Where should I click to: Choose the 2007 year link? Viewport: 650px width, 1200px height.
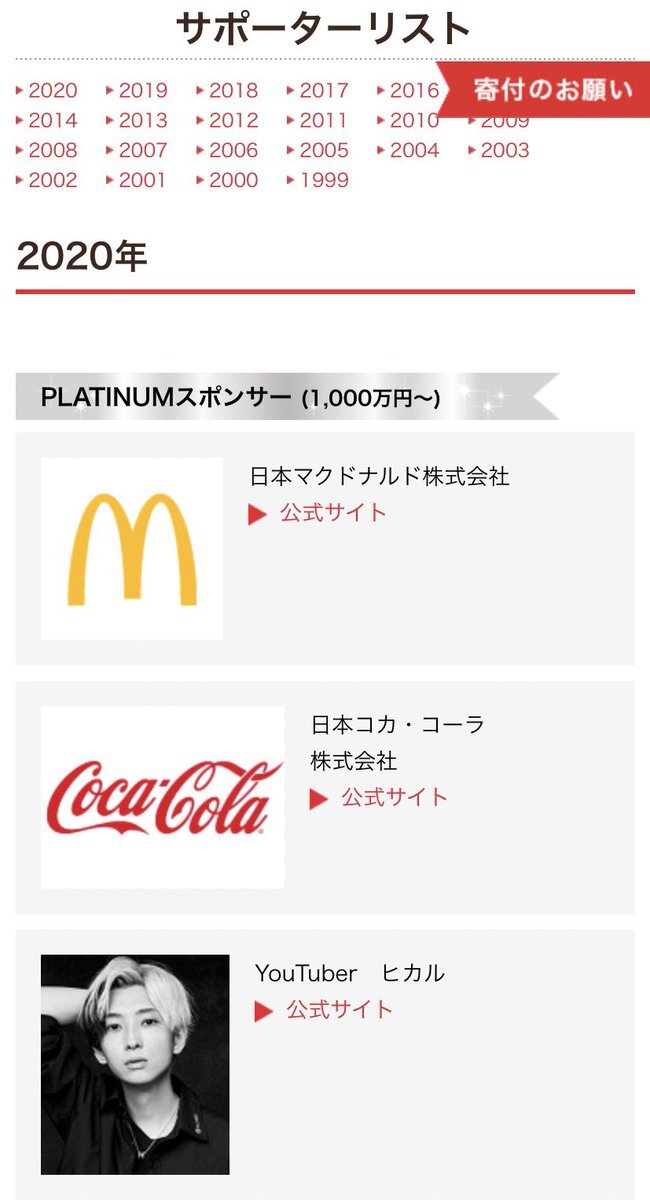coord(142,150)
